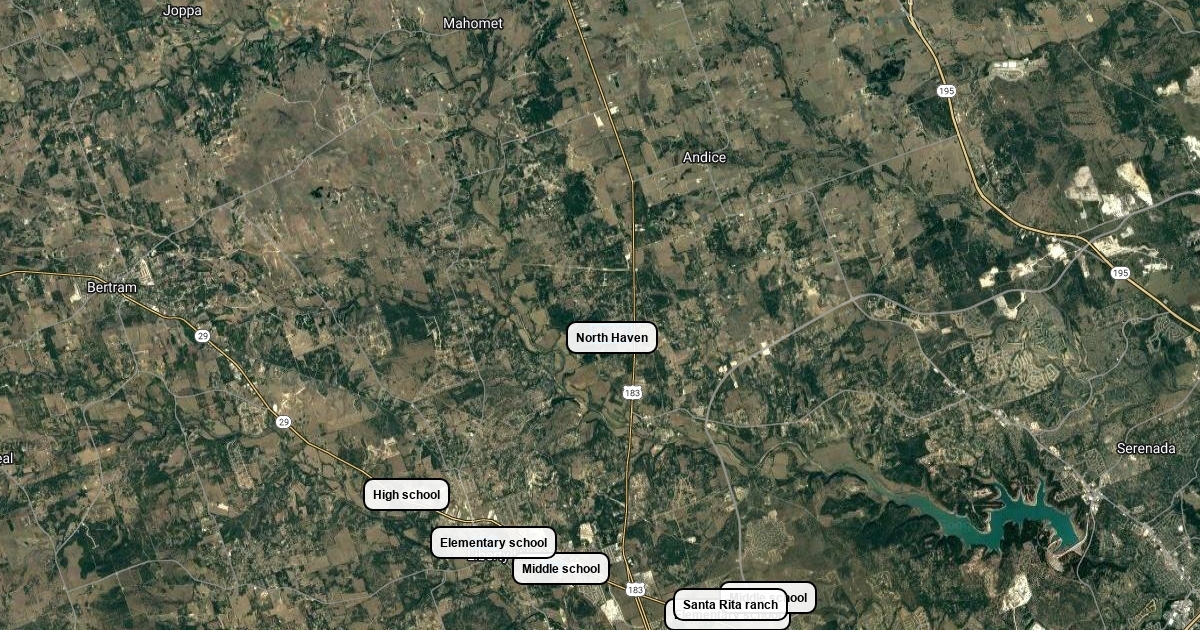Select the unobstructed Middle school marker

[560, 569]
